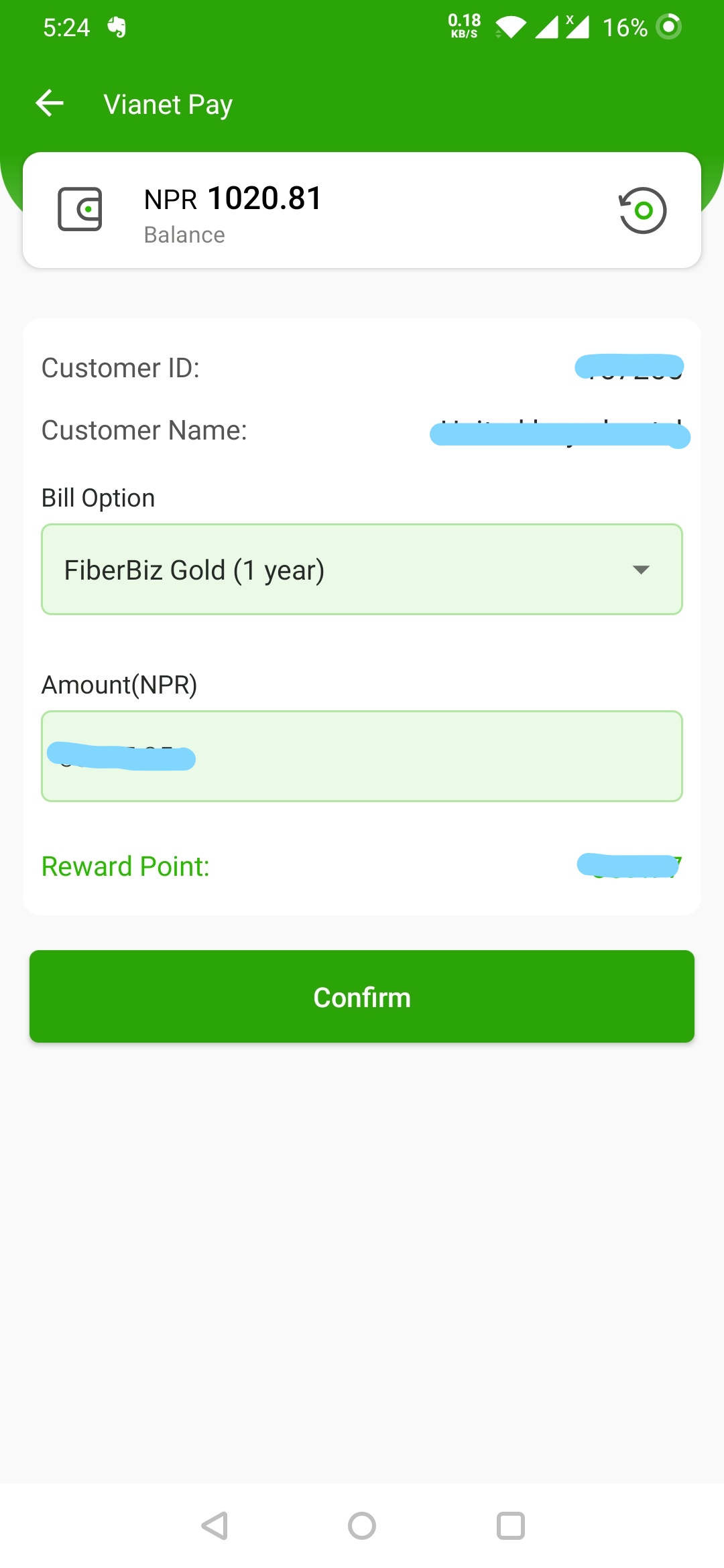Tap the mobile signal strength icon
This screenshot has width=724, height=1568.
coord(550,27)
